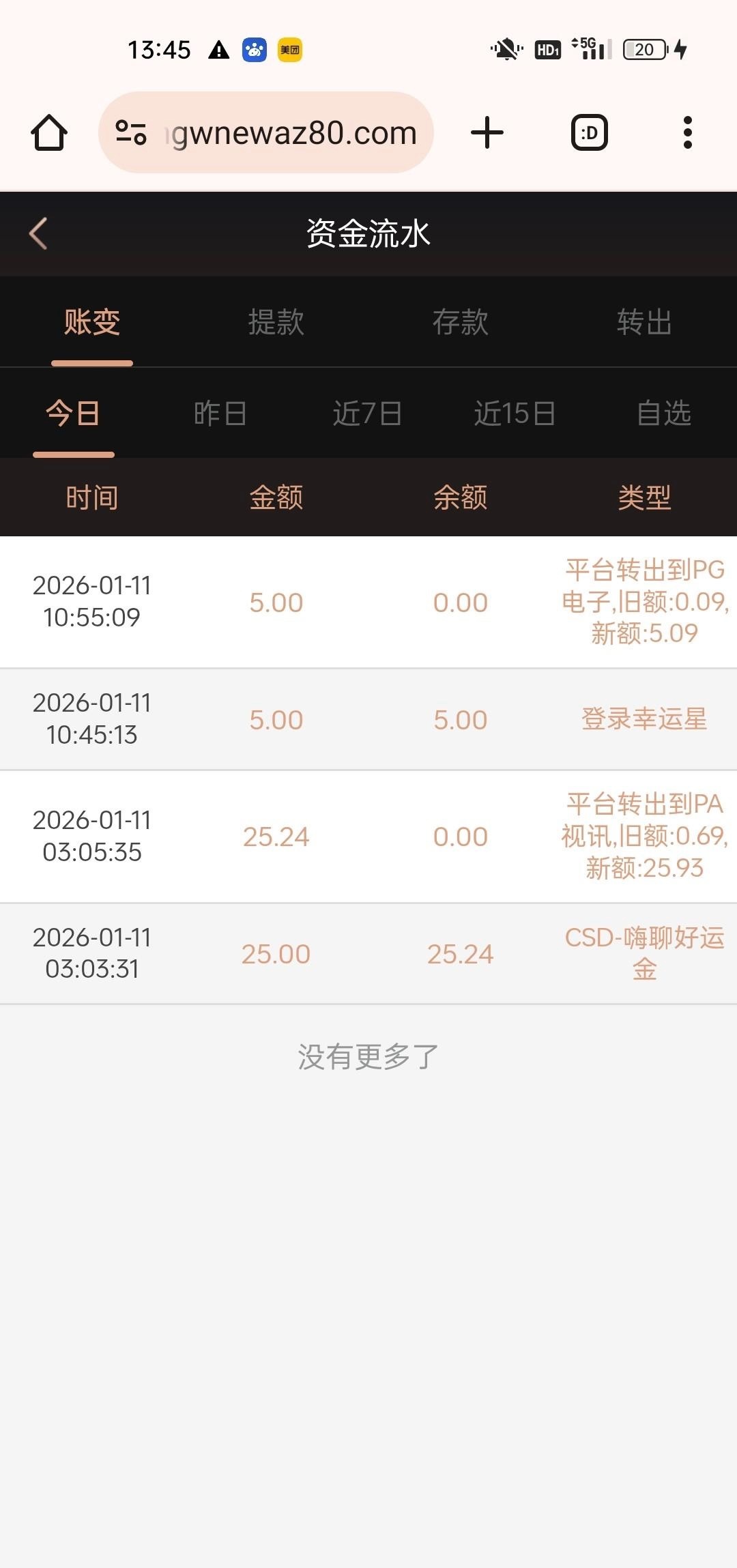Switch to the 提款 tab
This screenshot has width=737, height=1568.
[x=276, y=322]
